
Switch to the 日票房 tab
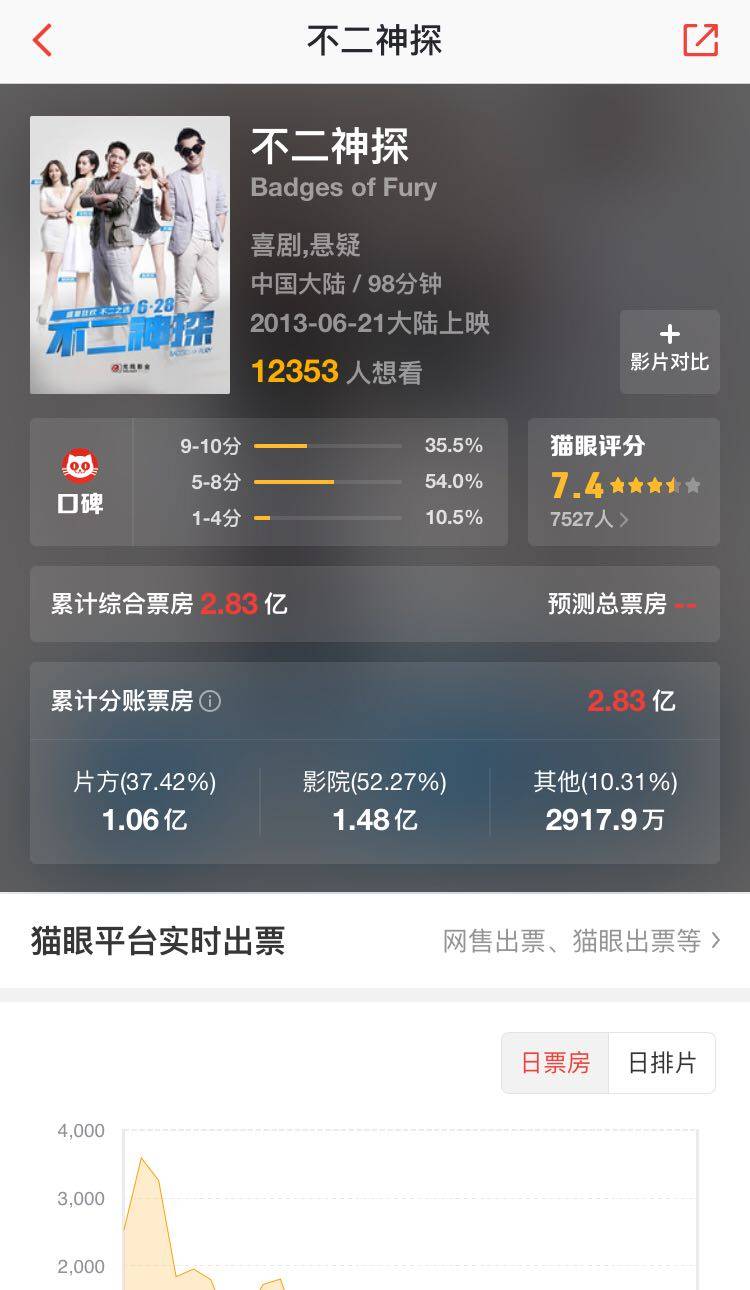[555, 1063]
